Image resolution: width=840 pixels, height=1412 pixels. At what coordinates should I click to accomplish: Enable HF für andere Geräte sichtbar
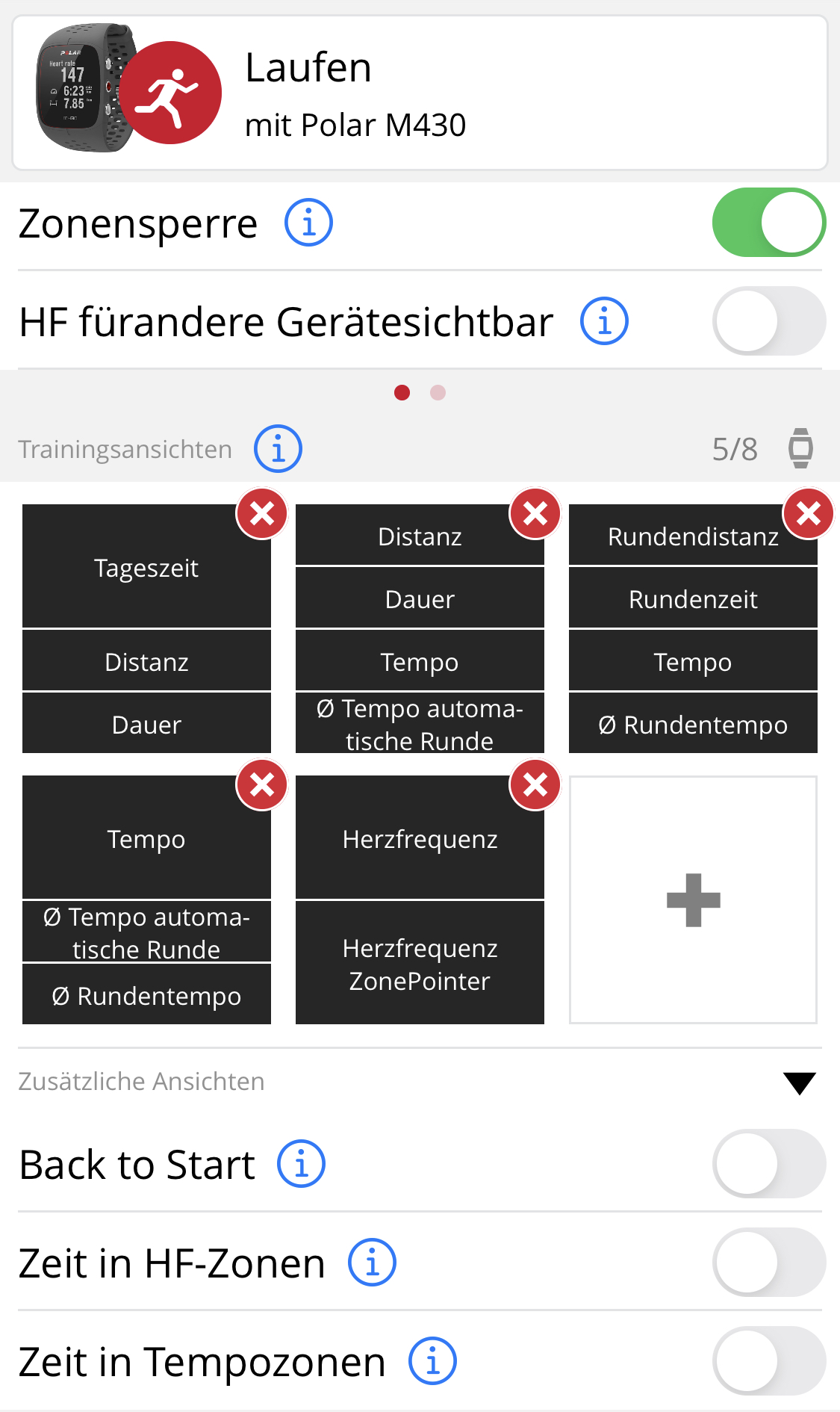tap(768, 321)
